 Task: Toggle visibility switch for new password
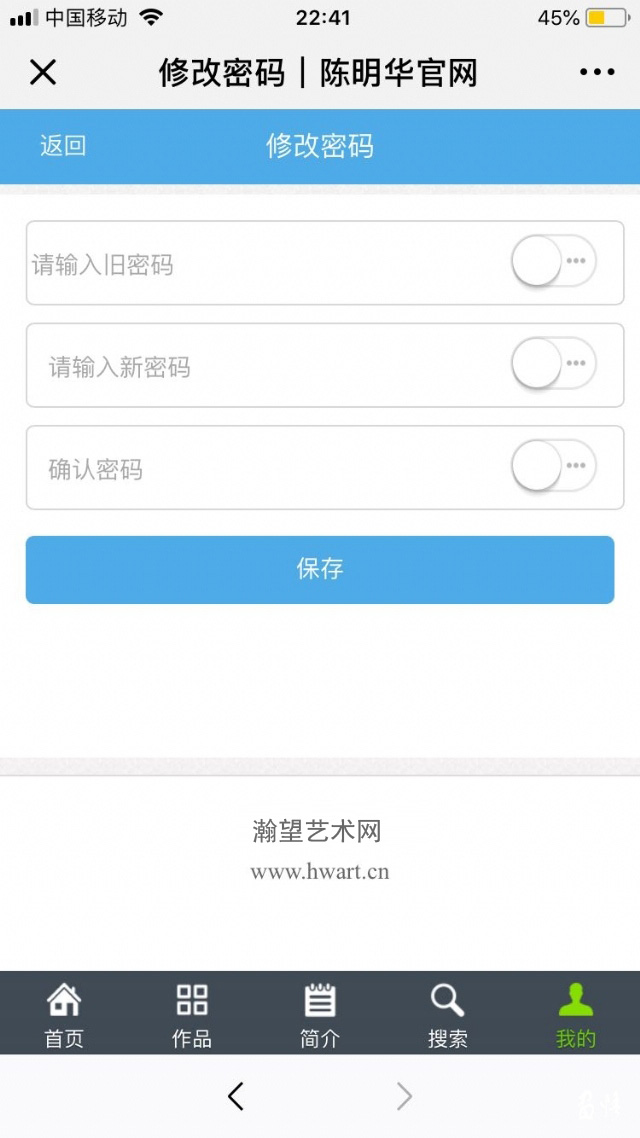(554, 364)
